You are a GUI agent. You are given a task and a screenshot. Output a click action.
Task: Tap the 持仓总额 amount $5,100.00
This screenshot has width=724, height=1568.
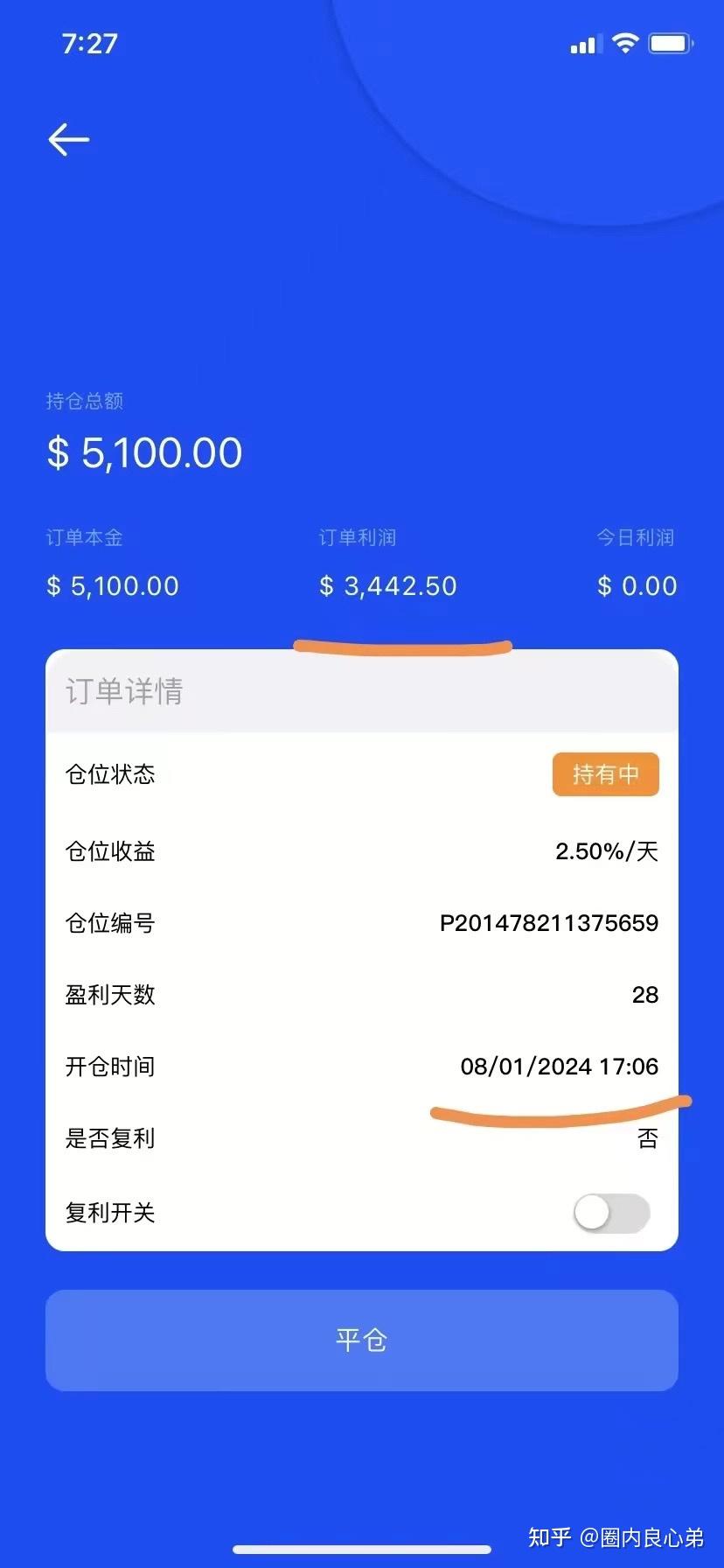point(144,451)
